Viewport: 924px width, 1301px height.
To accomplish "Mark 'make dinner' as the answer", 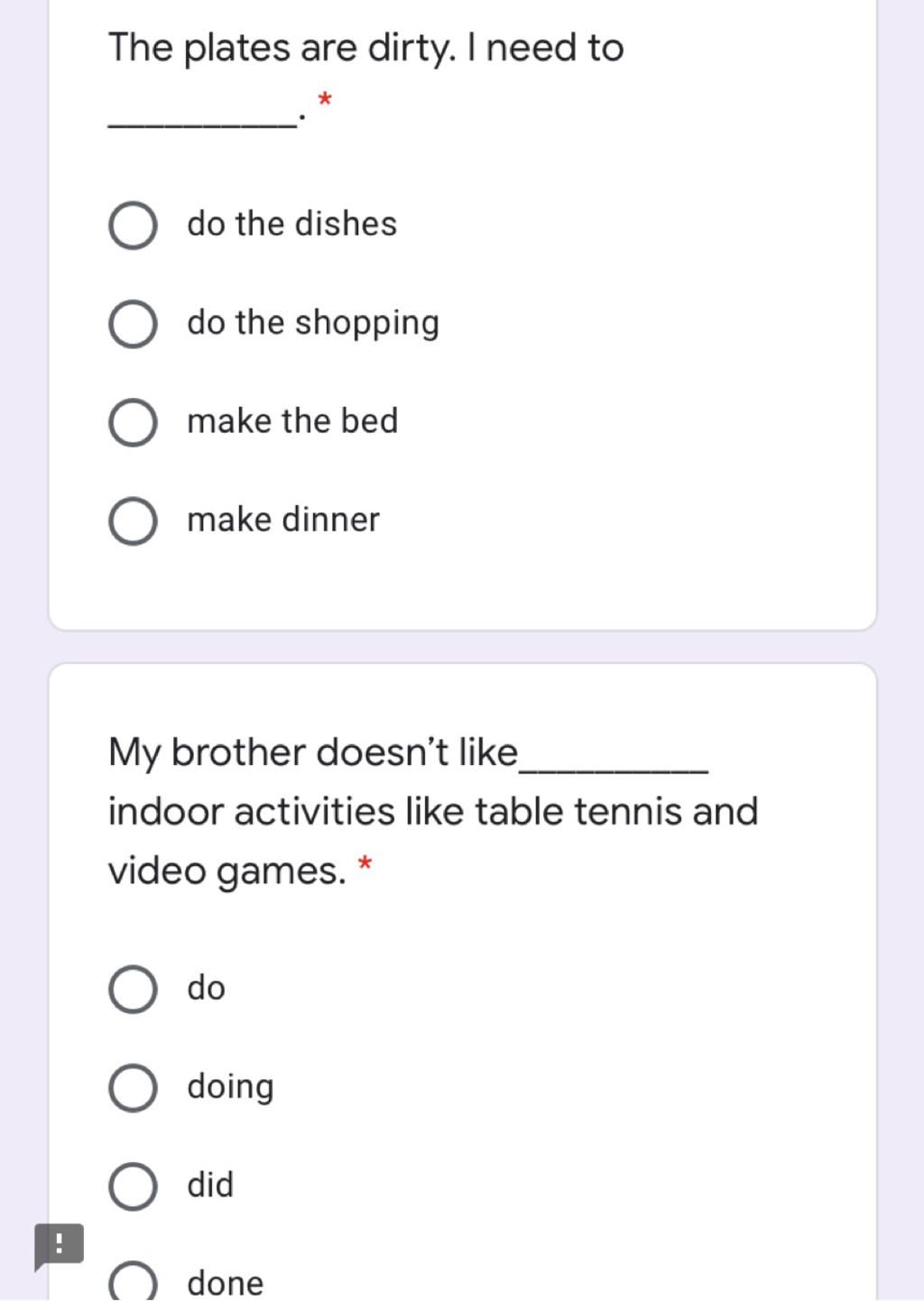I will click(x=134, y=521).
